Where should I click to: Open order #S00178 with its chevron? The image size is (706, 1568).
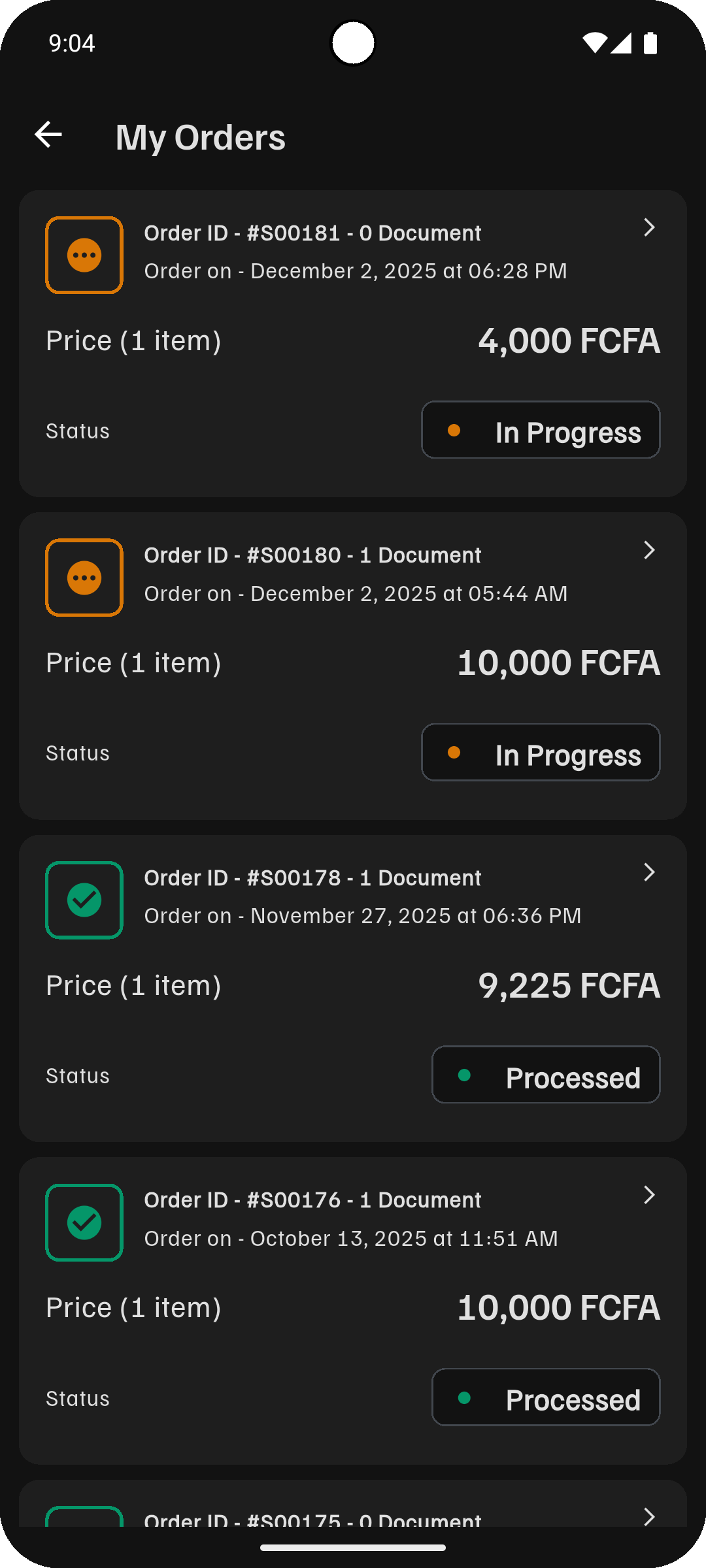(x=649, y=872)
